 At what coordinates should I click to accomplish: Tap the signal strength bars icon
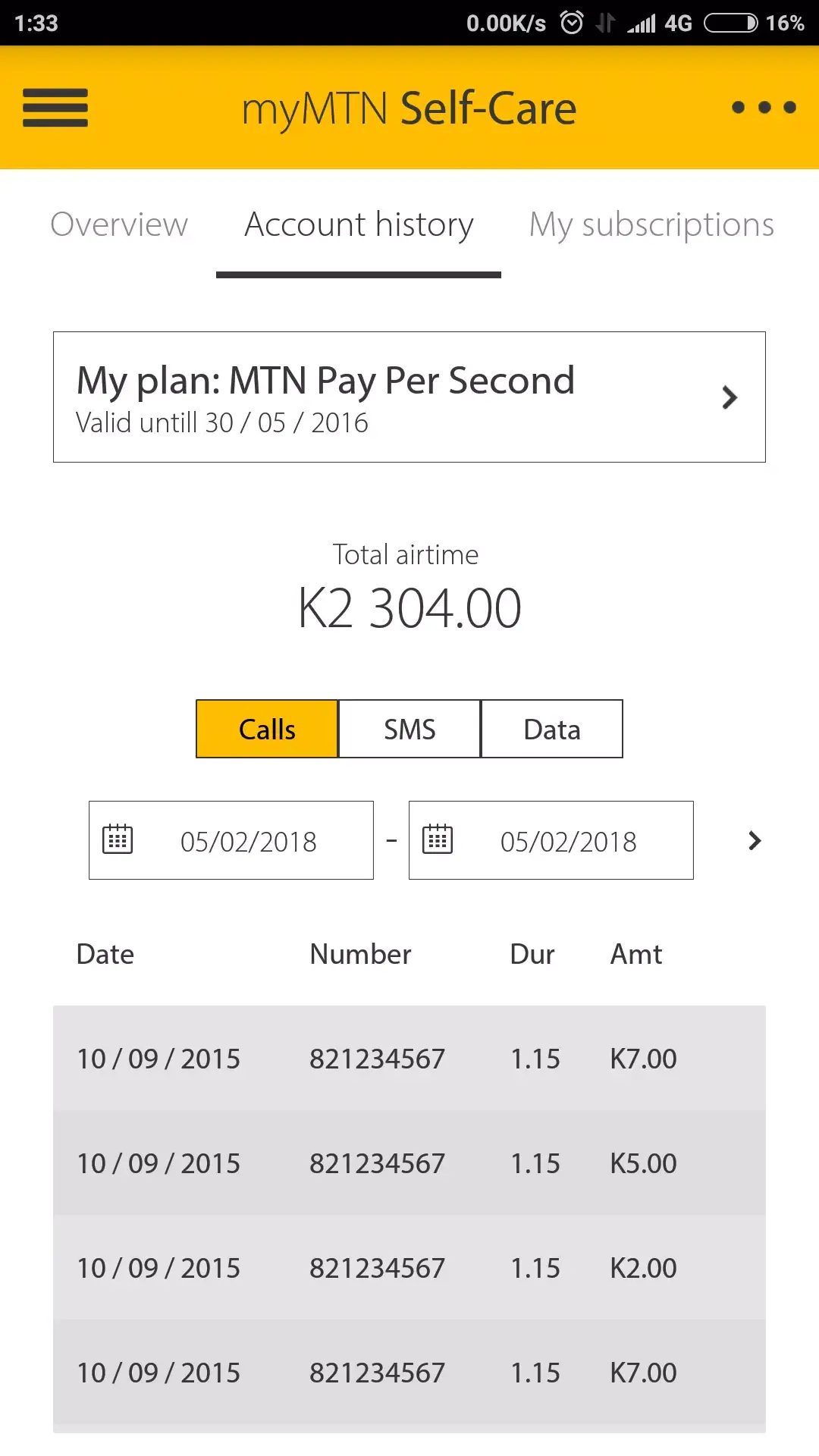(642, 23)
